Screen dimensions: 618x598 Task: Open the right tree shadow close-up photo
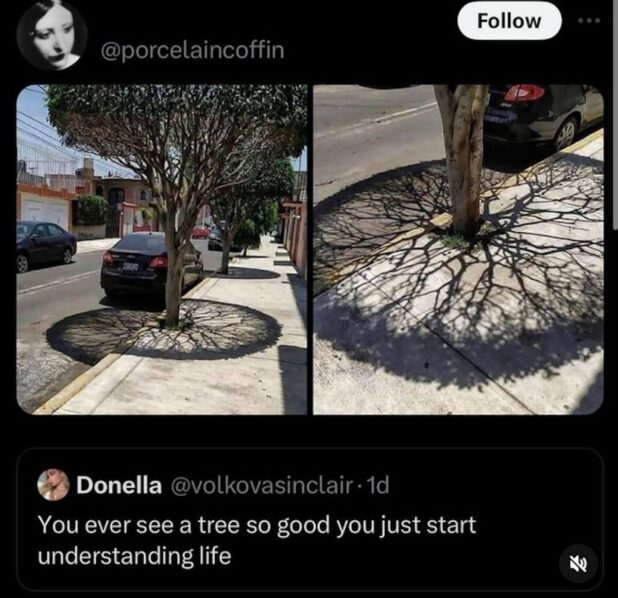(458, 250)
